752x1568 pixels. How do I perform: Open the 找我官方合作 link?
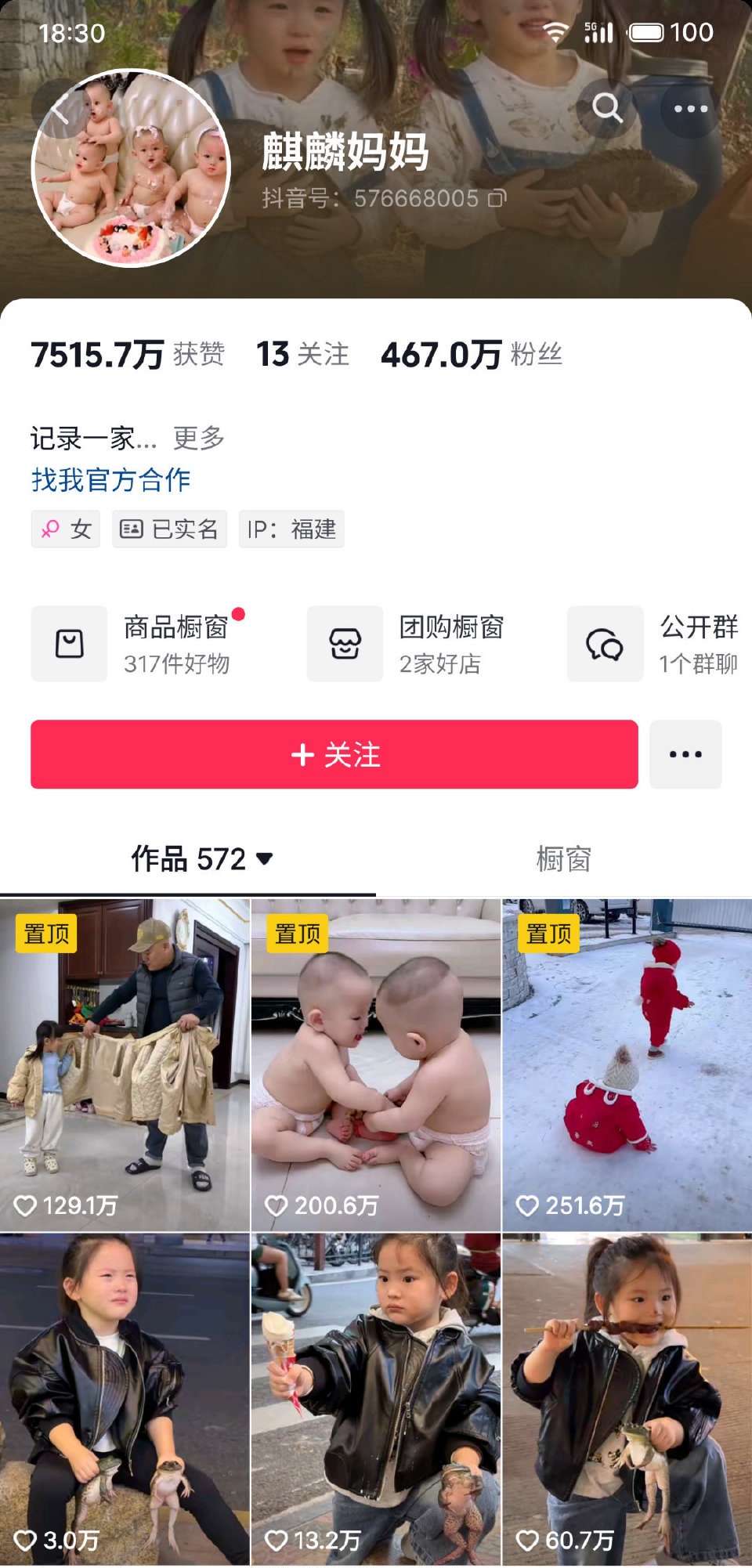[111, 479]
